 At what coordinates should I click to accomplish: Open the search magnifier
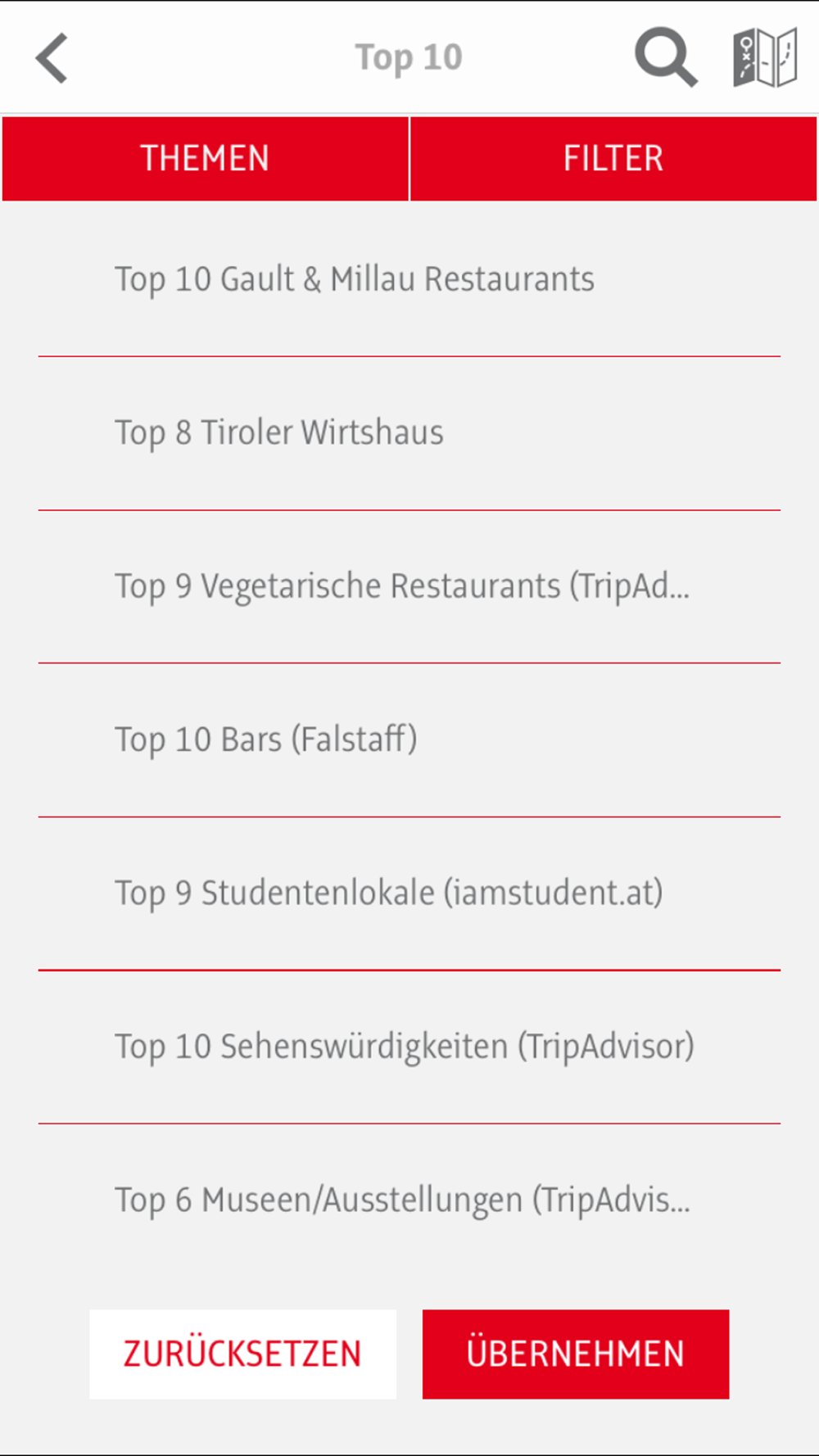pos(666,57)
